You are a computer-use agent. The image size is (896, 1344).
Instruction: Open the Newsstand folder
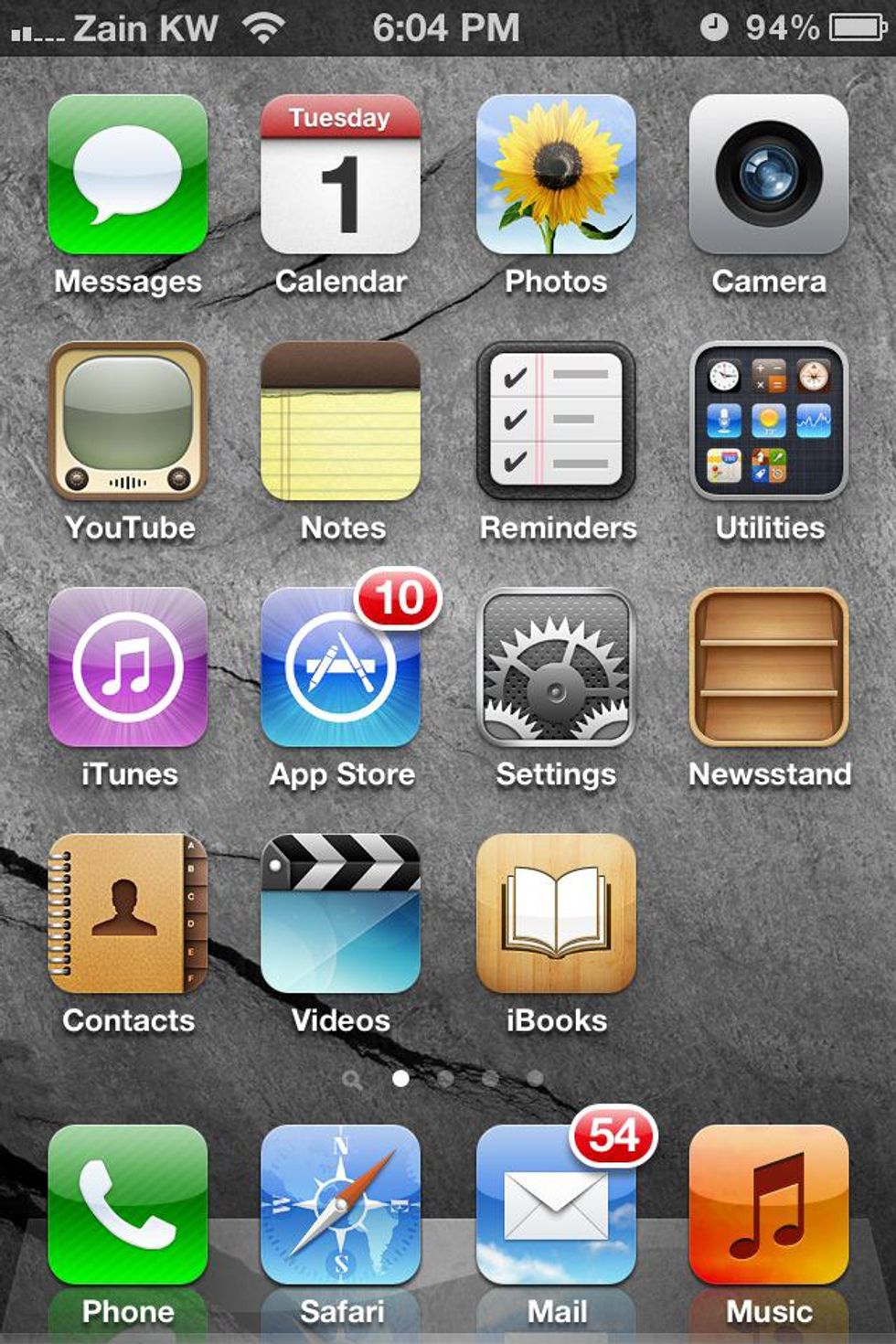pos(768,667)
